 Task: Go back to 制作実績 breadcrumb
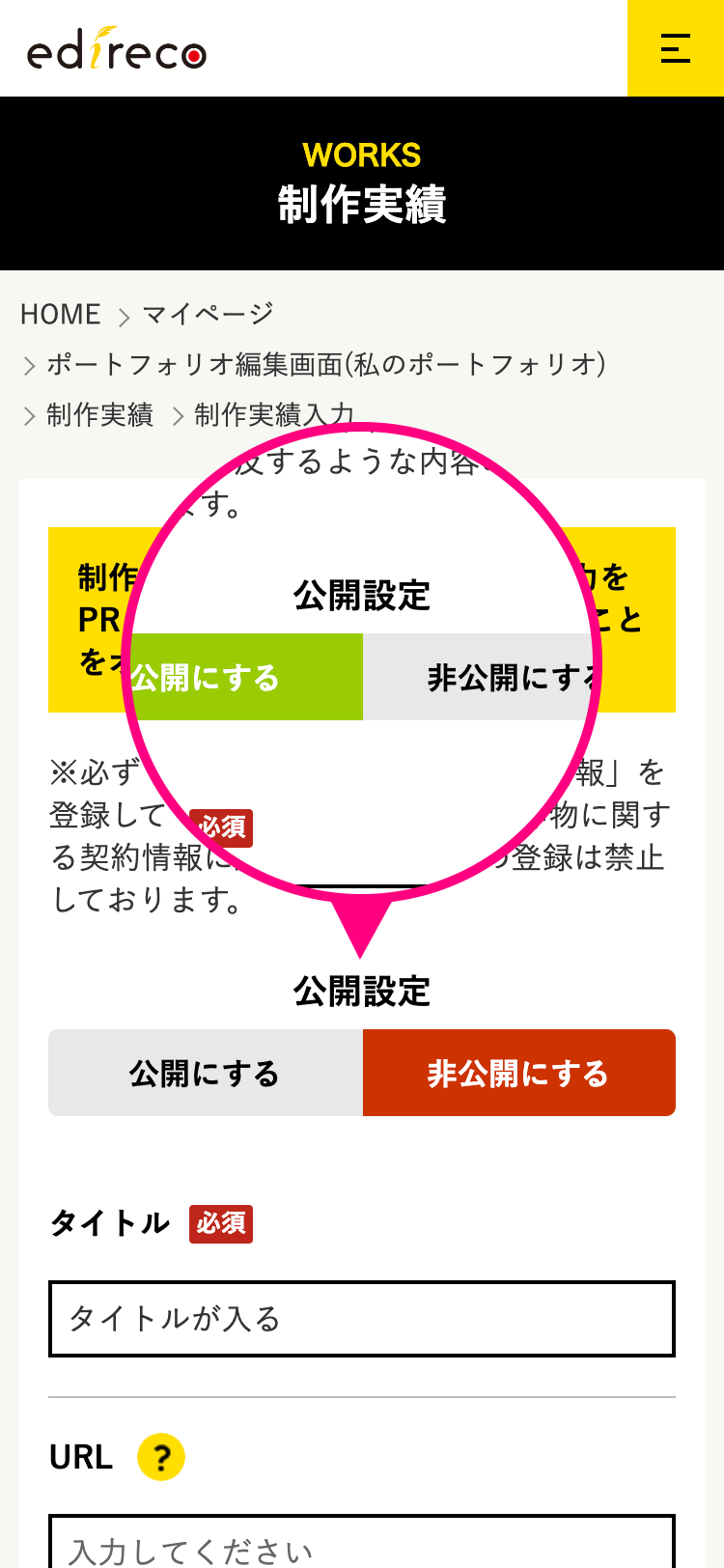click(x=99, y=415)
